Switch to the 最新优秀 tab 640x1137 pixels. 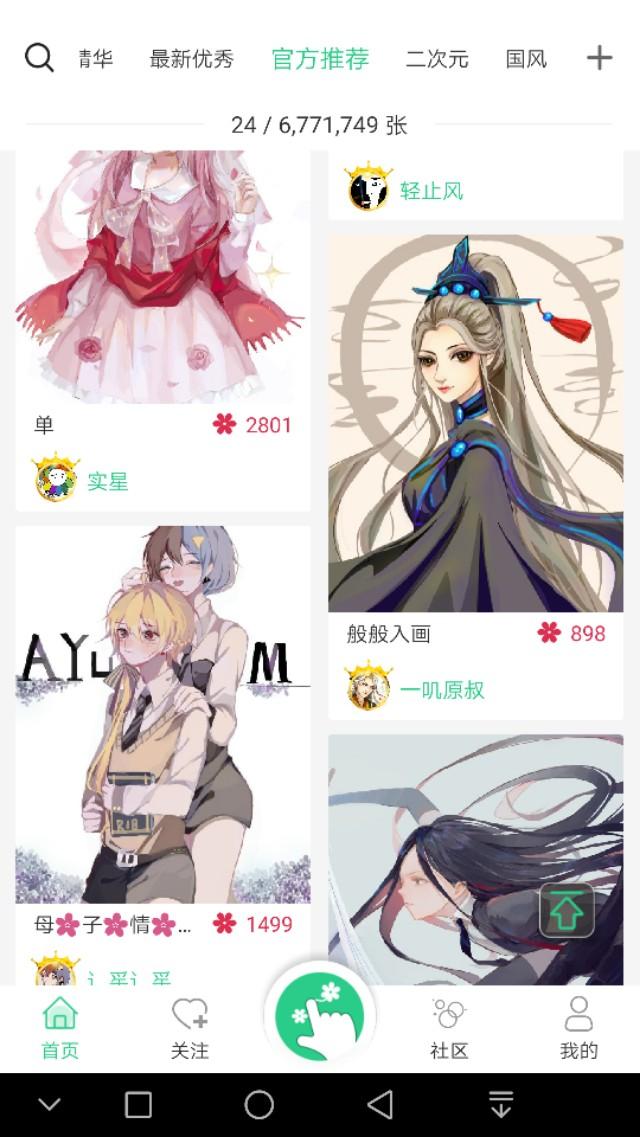click(191, 59)
